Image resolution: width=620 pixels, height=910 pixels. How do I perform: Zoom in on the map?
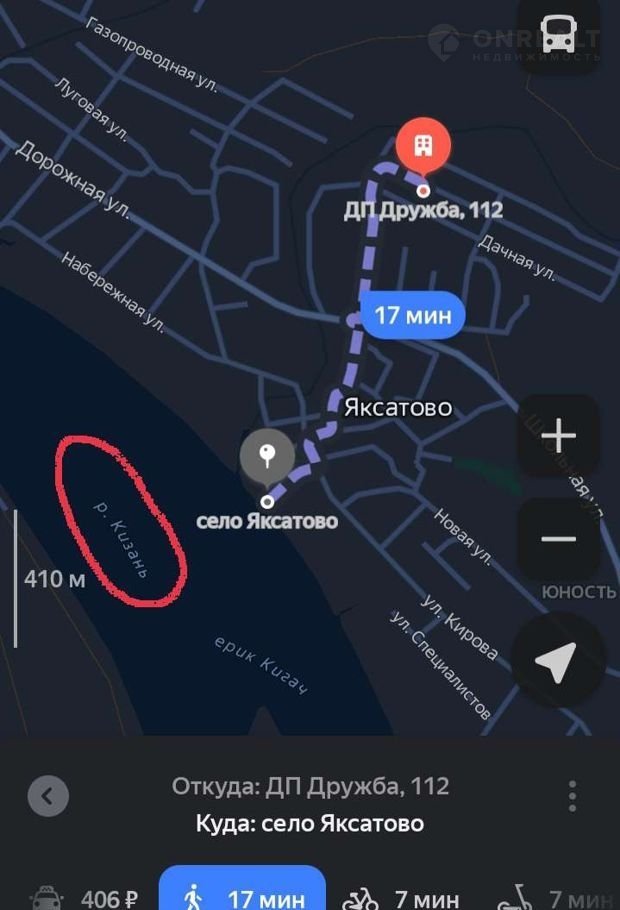558,436
